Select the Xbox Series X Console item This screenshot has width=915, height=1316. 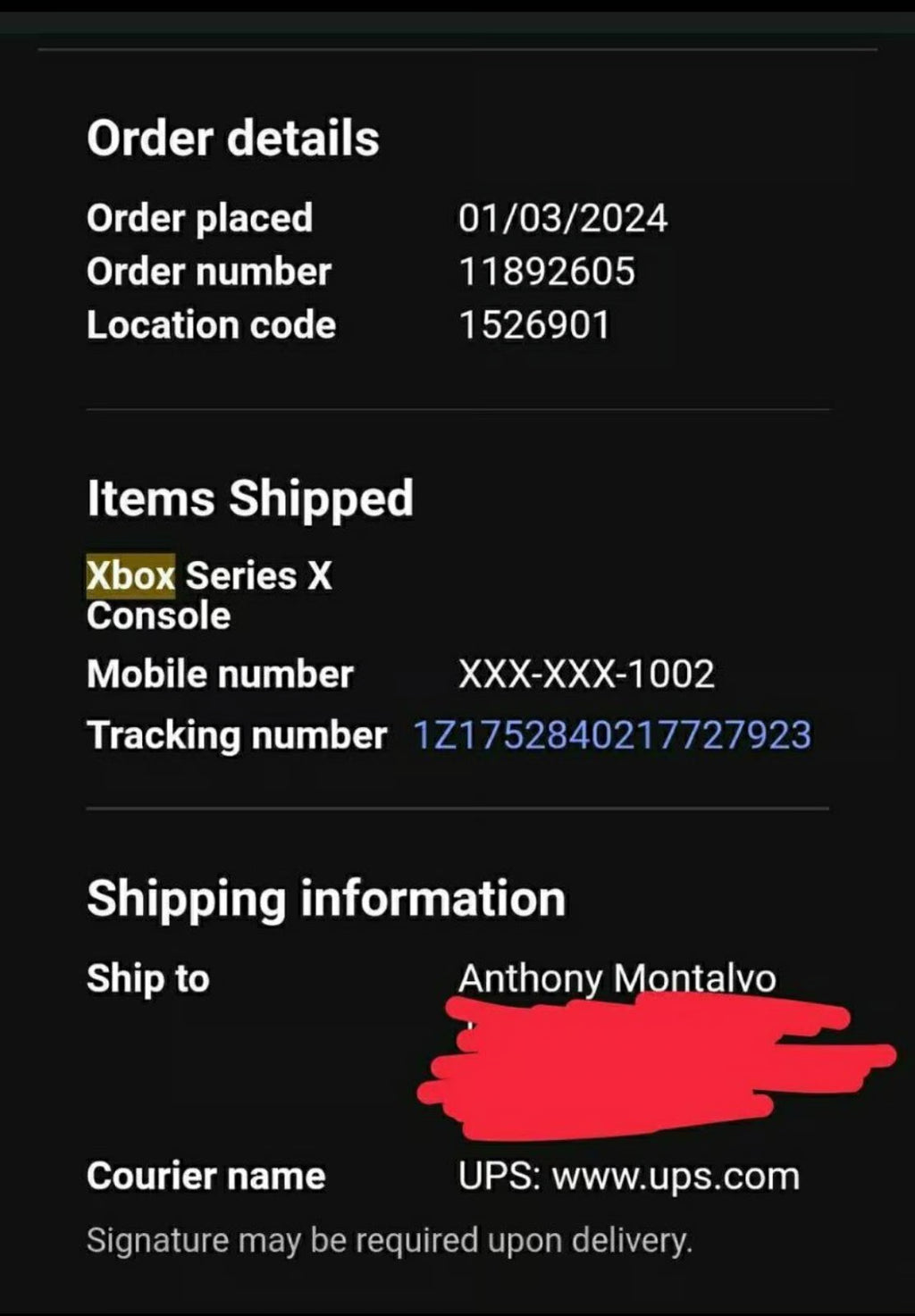(x=208, y=594)
